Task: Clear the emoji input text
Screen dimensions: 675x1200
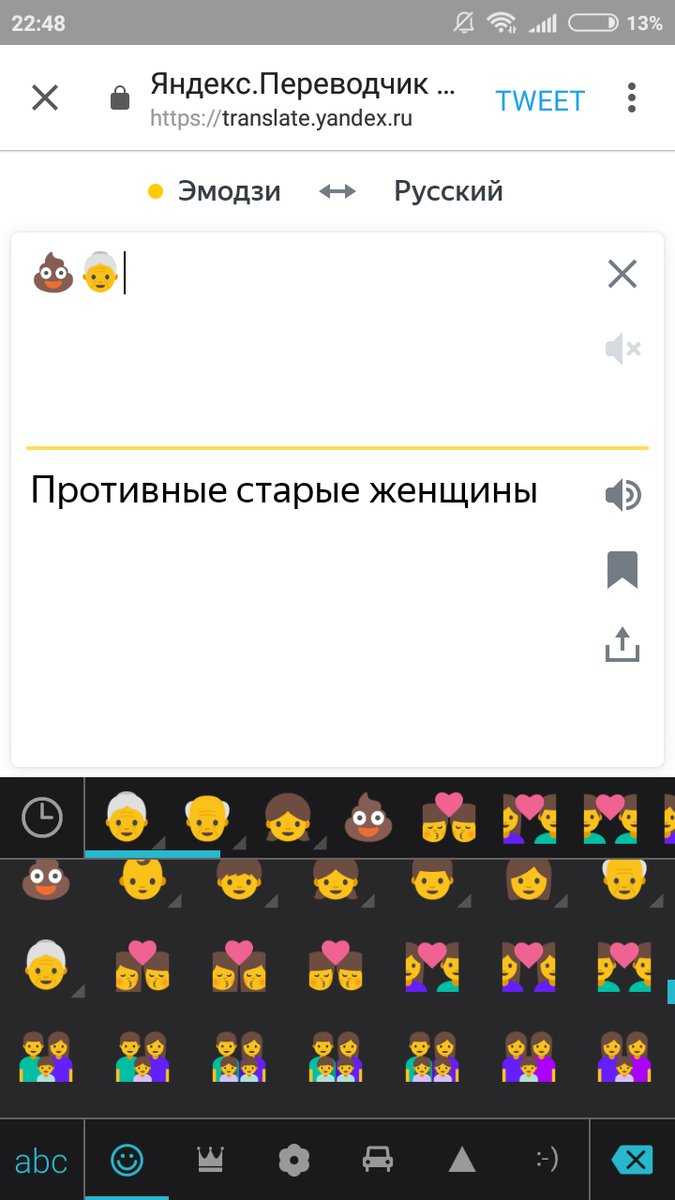Action: pos(622,274)
